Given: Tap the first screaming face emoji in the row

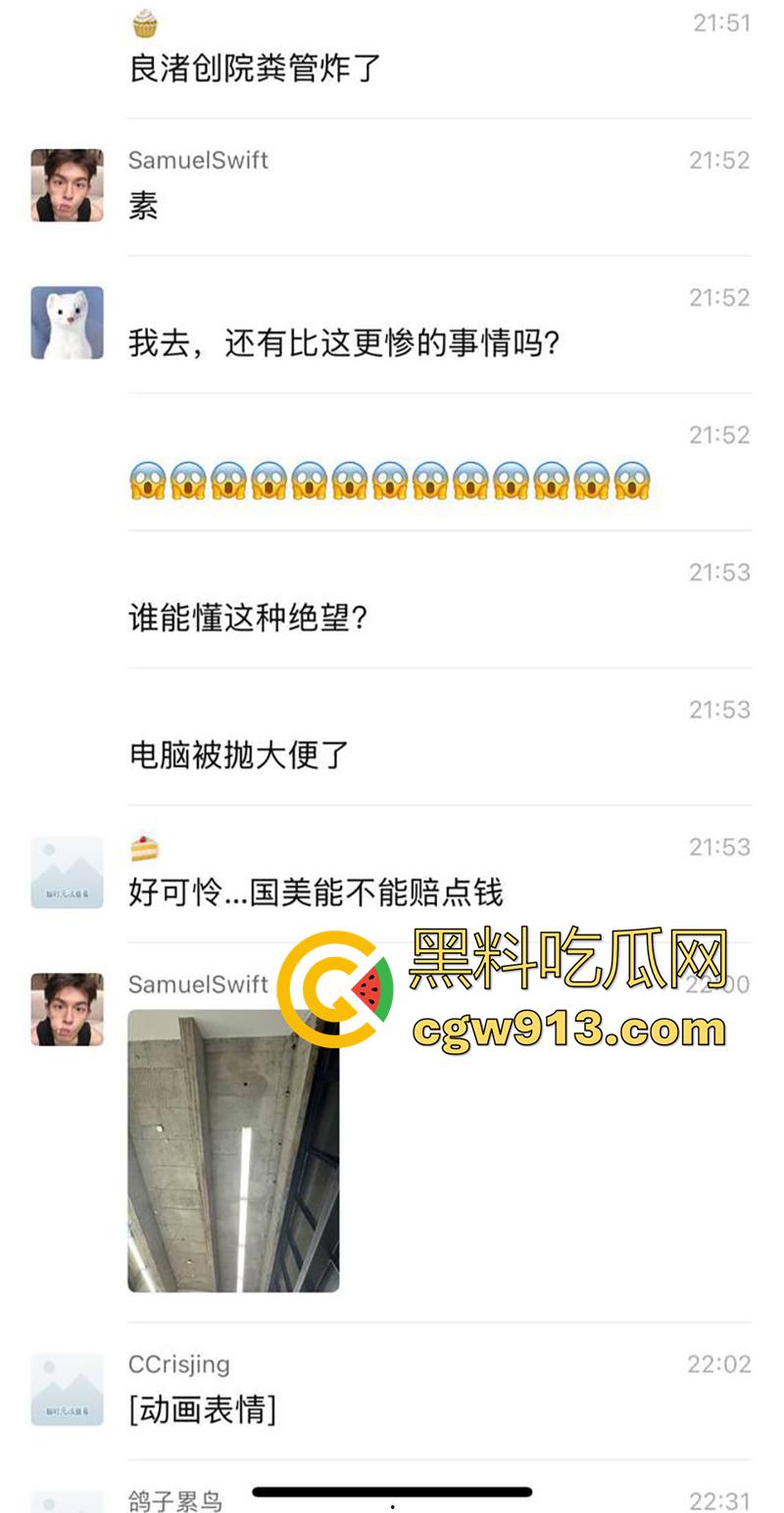Looking at the screenshot, I should (146, 482).
